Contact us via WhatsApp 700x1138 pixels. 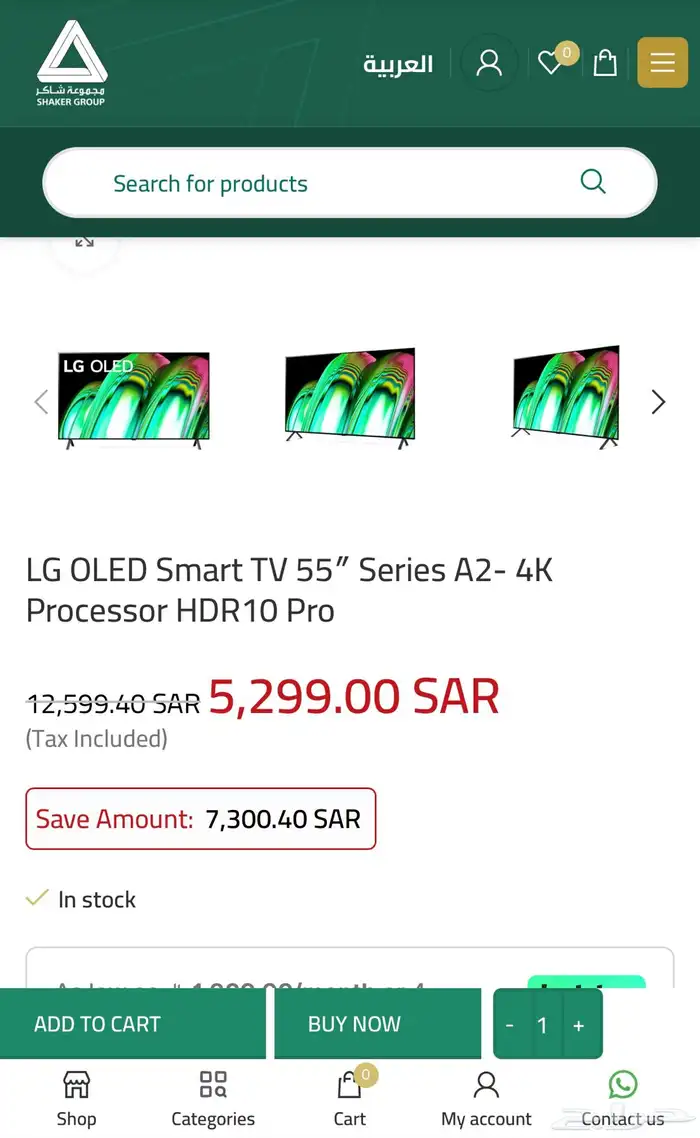pyautogui.click(x=622, y=1098)
